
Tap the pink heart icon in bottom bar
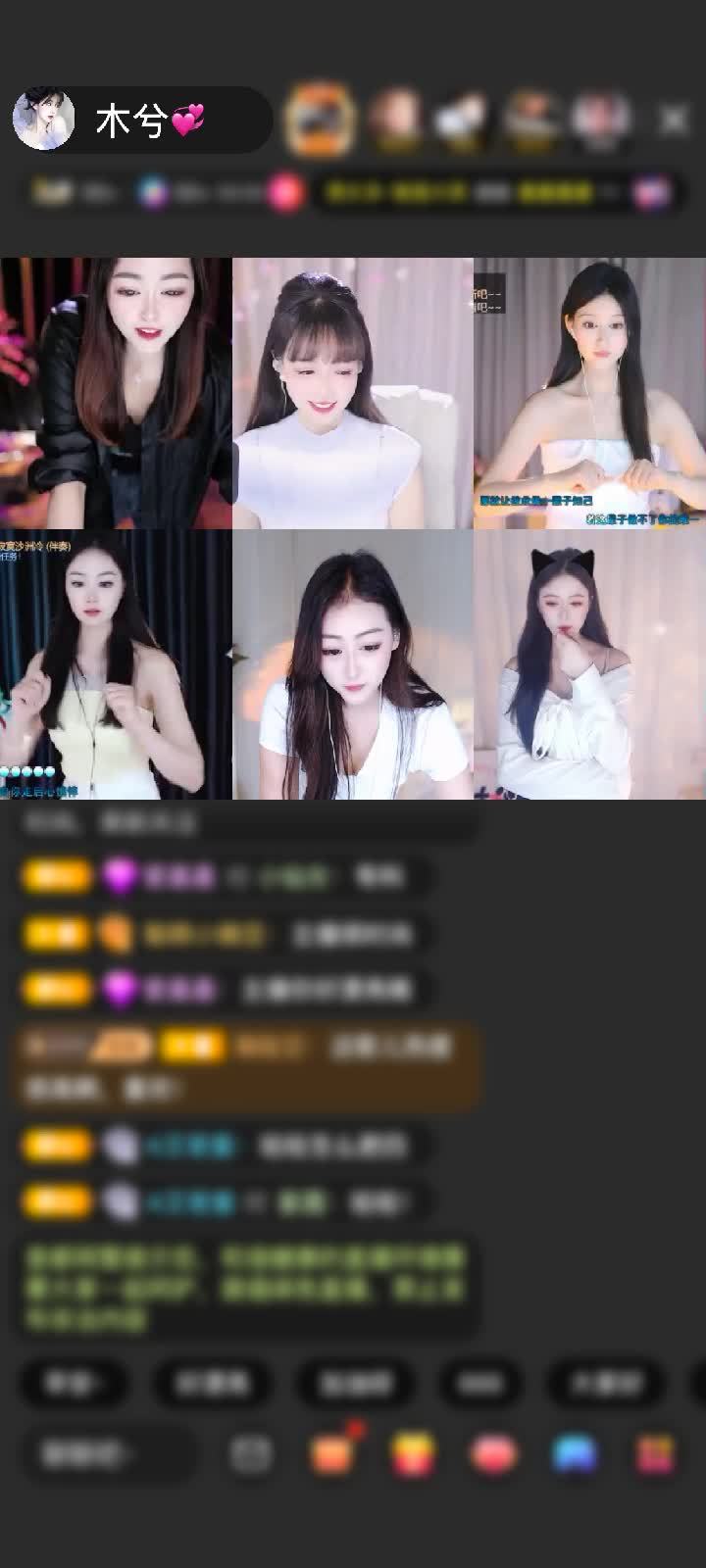click(x=494, y=1454)
